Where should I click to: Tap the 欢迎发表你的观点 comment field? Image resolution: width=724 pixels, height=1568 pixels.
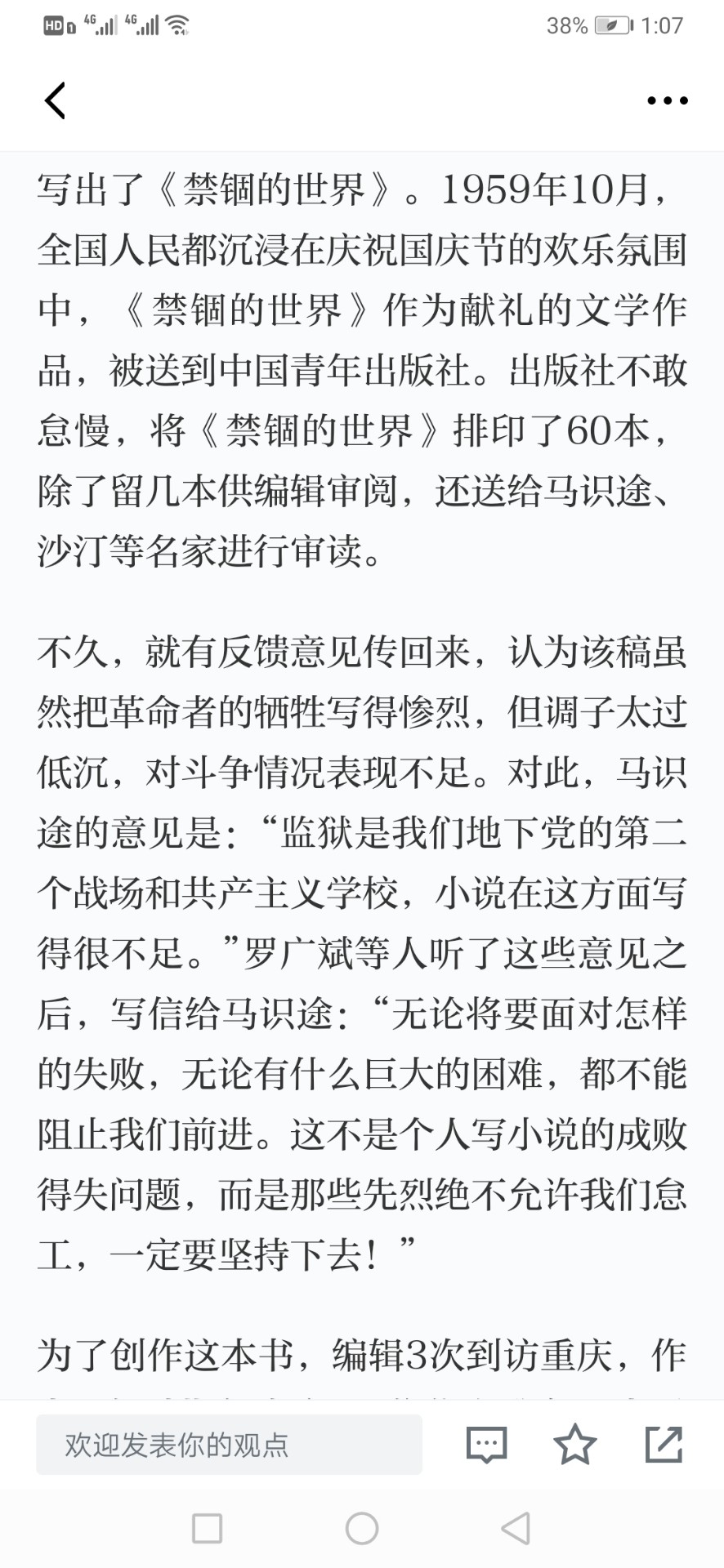point(229,1445)
